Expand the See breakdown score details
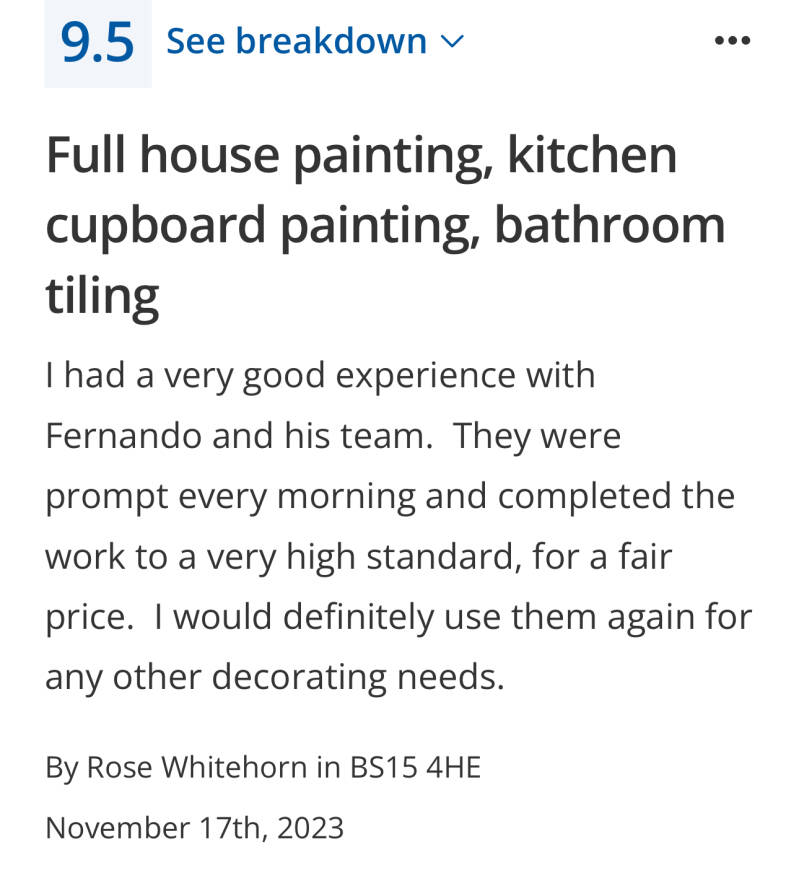 pyautogui.click(x=314, y=42)
